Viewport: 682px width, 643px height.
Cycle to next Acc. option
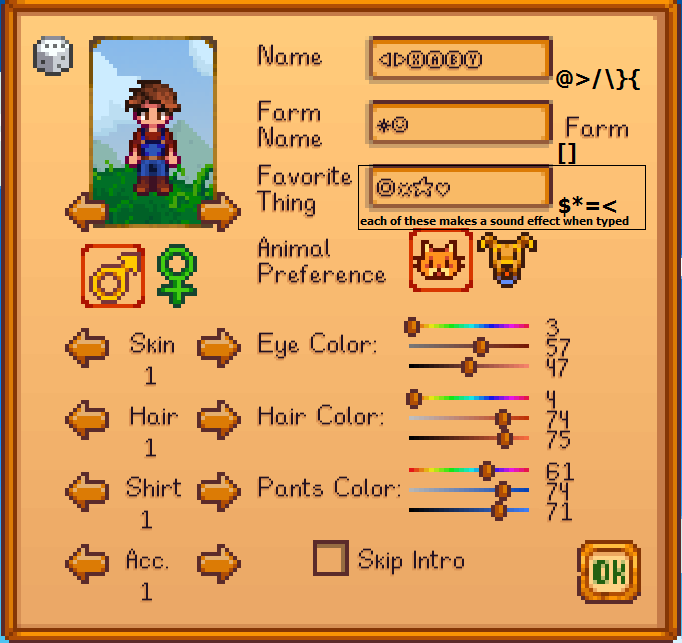pos(218,563)
